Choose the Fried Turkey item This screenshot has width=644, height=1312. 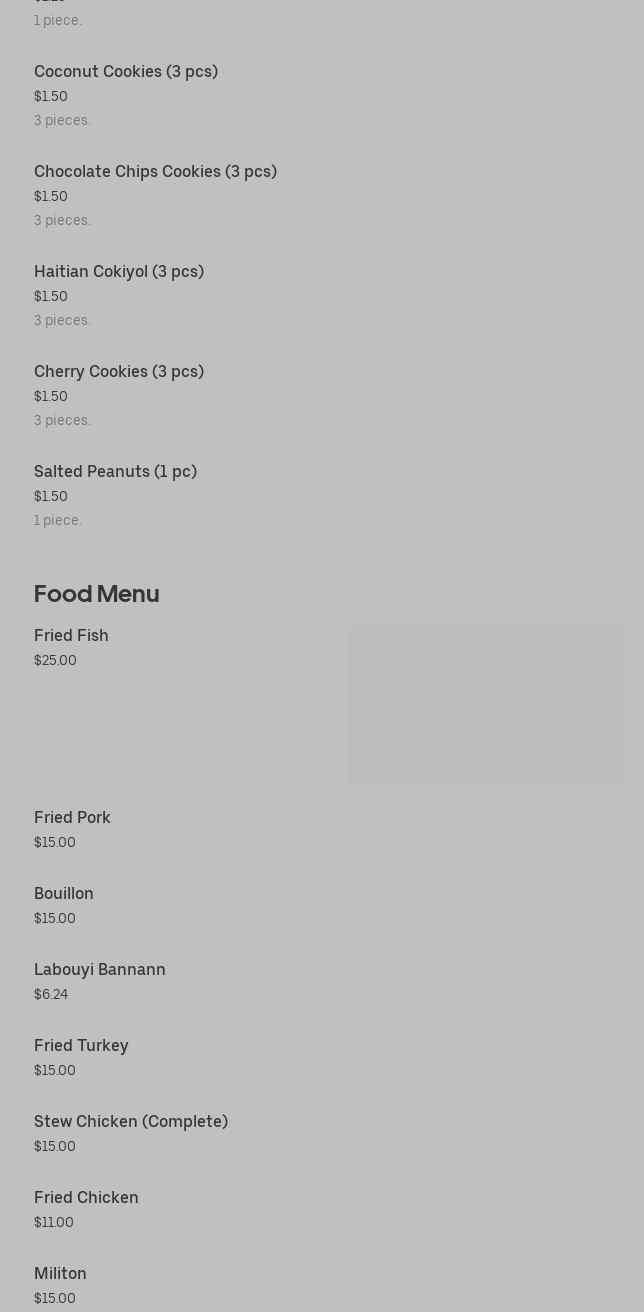(81, 1046)
